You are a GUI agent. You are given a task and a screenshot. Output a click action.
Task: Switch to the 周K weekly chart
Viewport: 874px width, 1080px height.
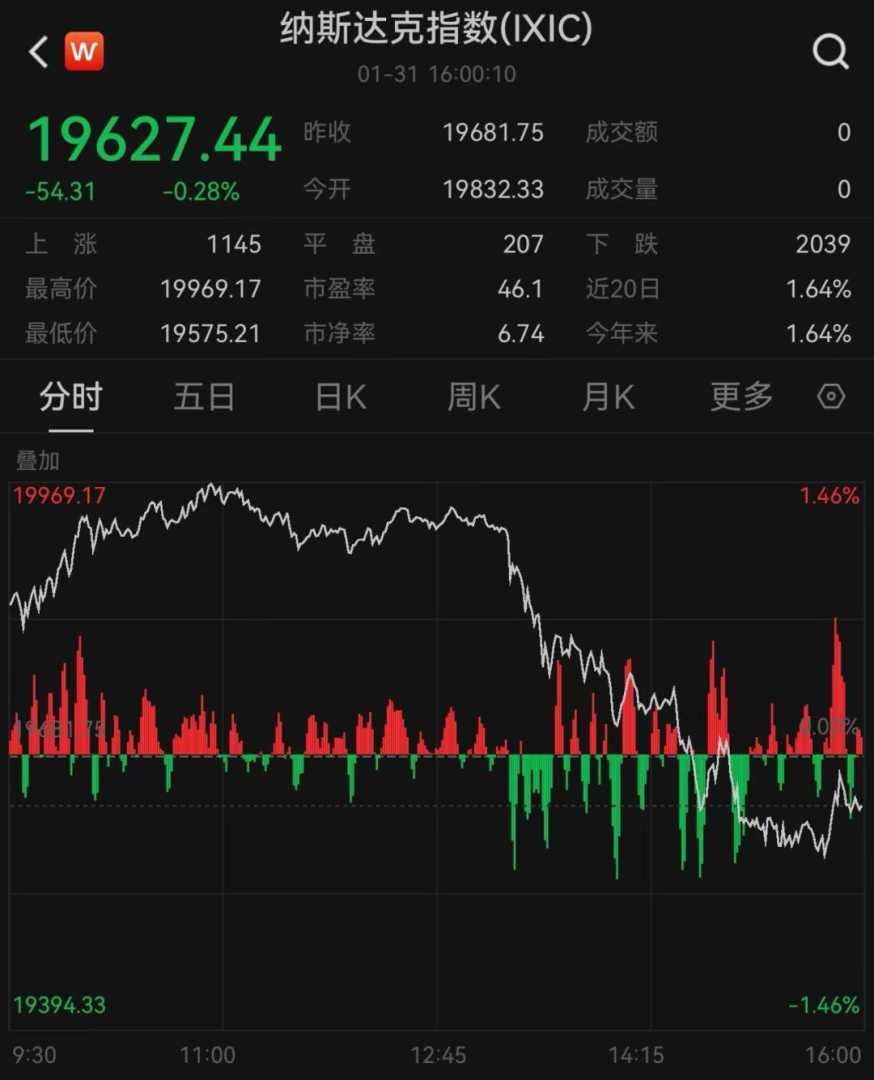click(x=473, y=397)
